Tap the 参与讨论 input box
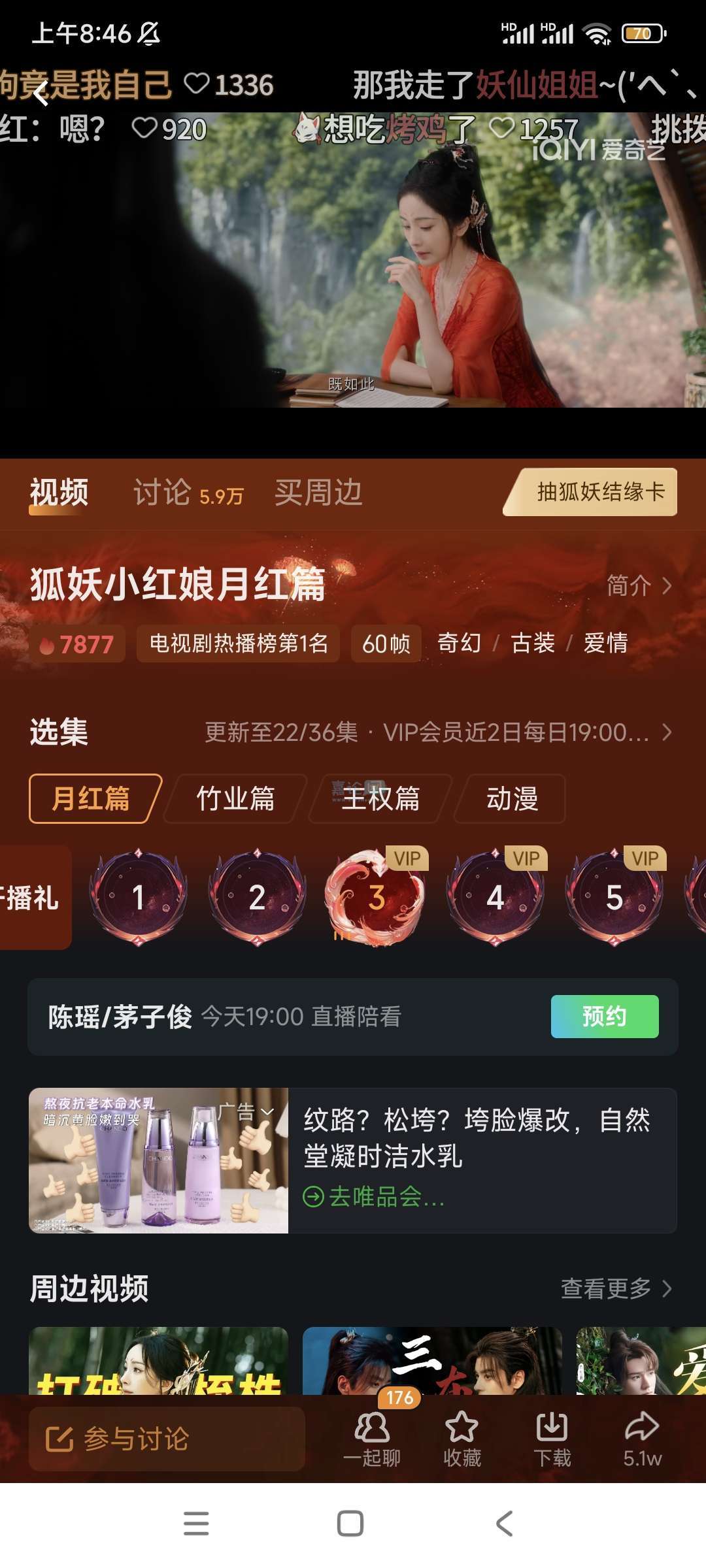 [x=167, y=1439]
